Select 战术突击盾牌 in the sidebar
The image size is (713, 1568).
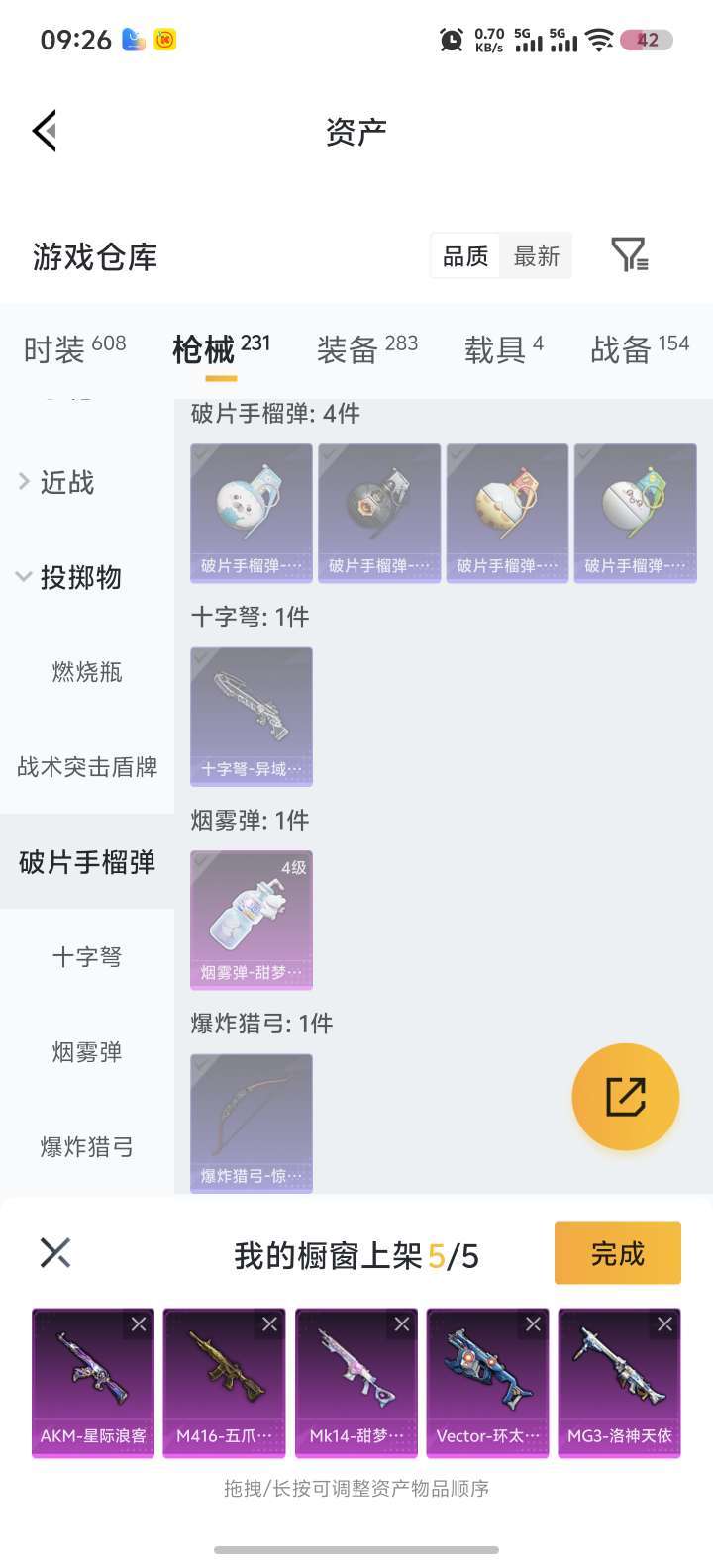87,767
